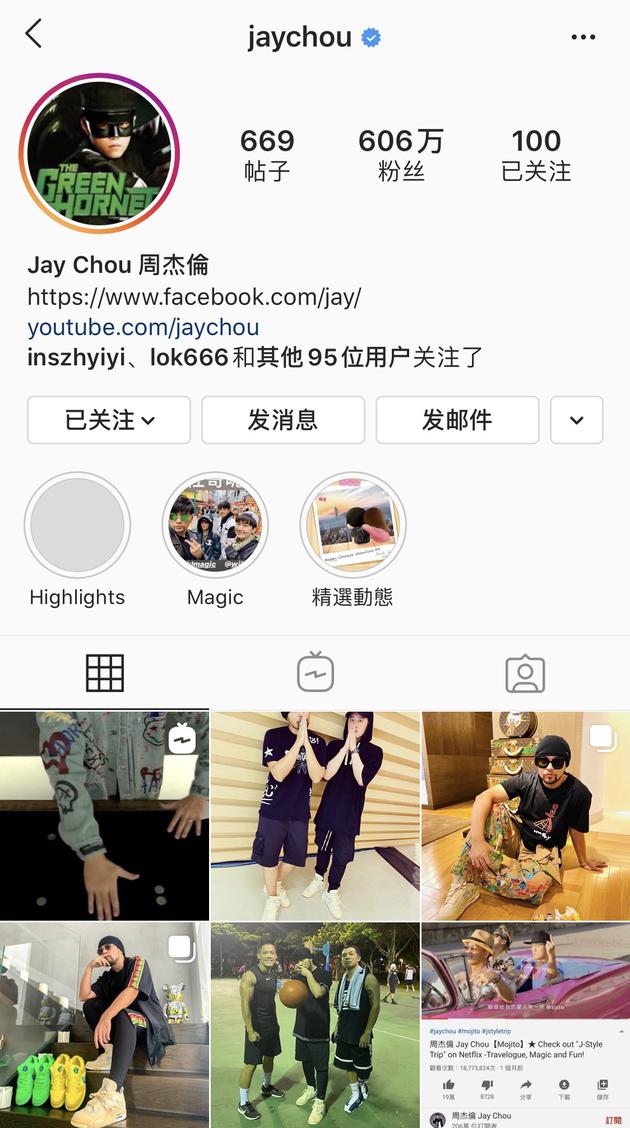
Task: Open the Mojito YouTube screenshot post
Action: click(x=526, y=1025)
